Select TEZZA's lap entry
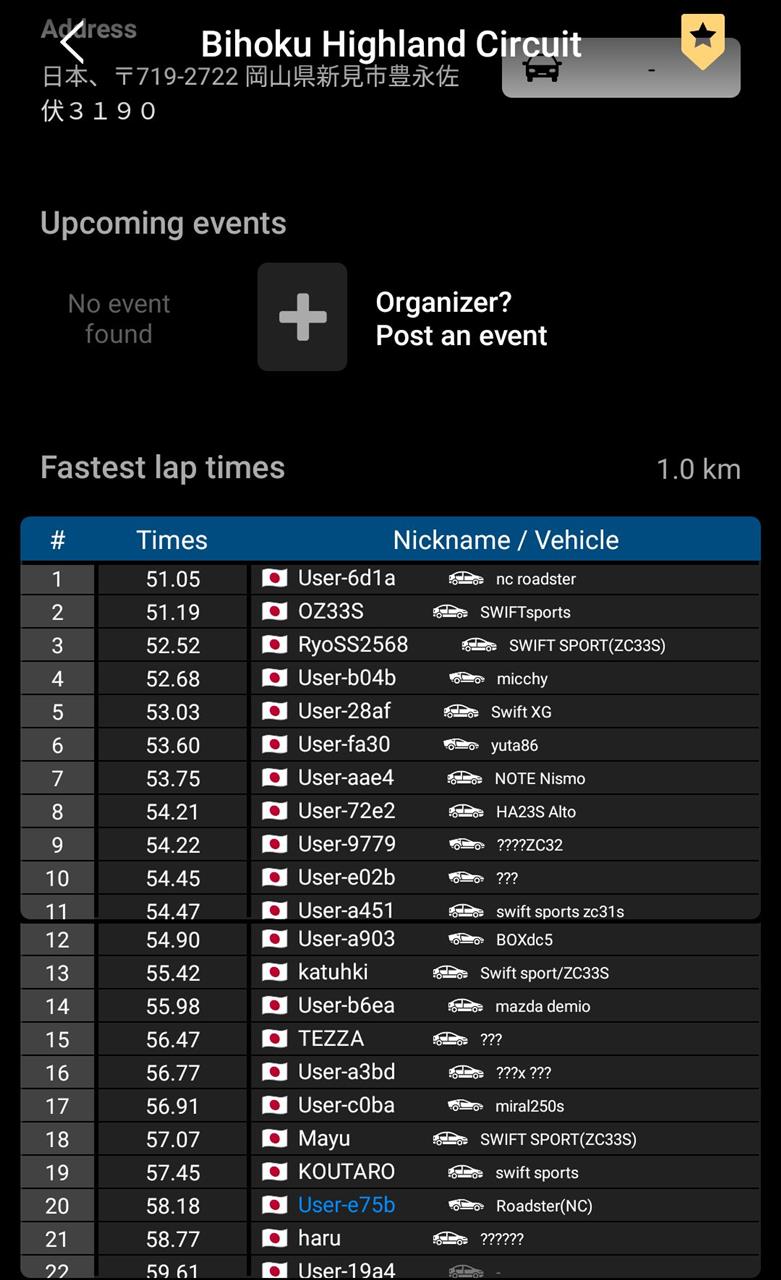 coord(390,1039)
